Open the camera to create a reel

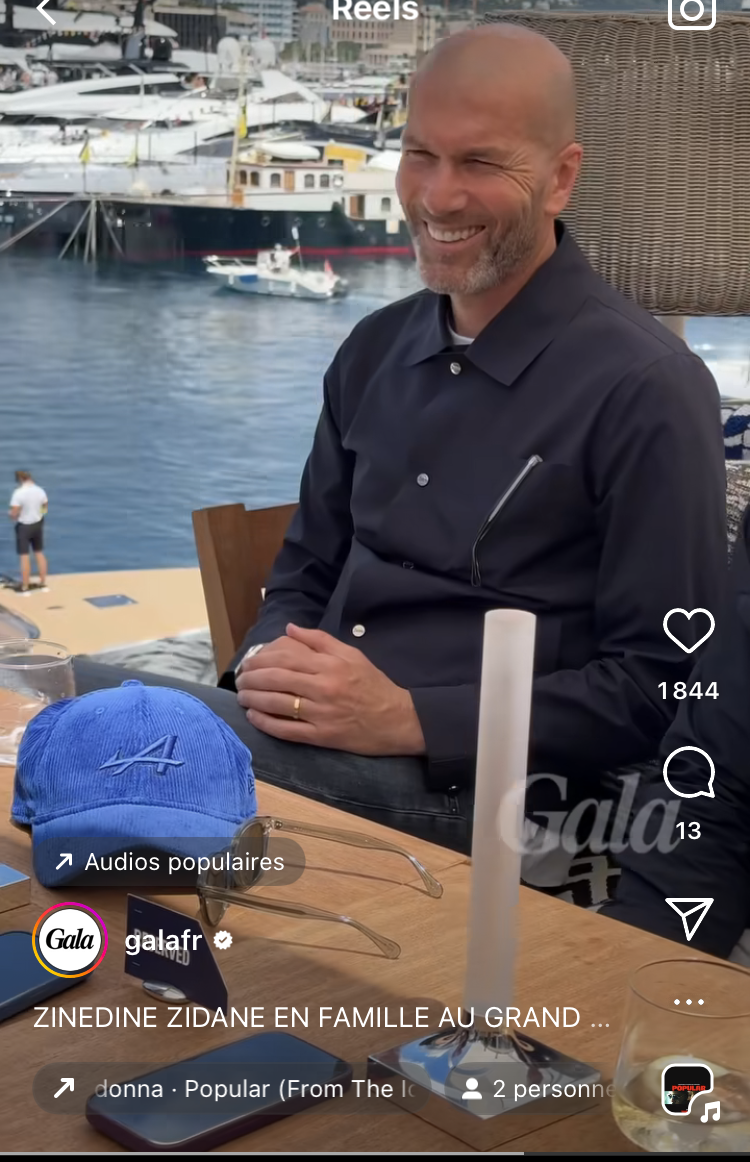coord(691,11)
